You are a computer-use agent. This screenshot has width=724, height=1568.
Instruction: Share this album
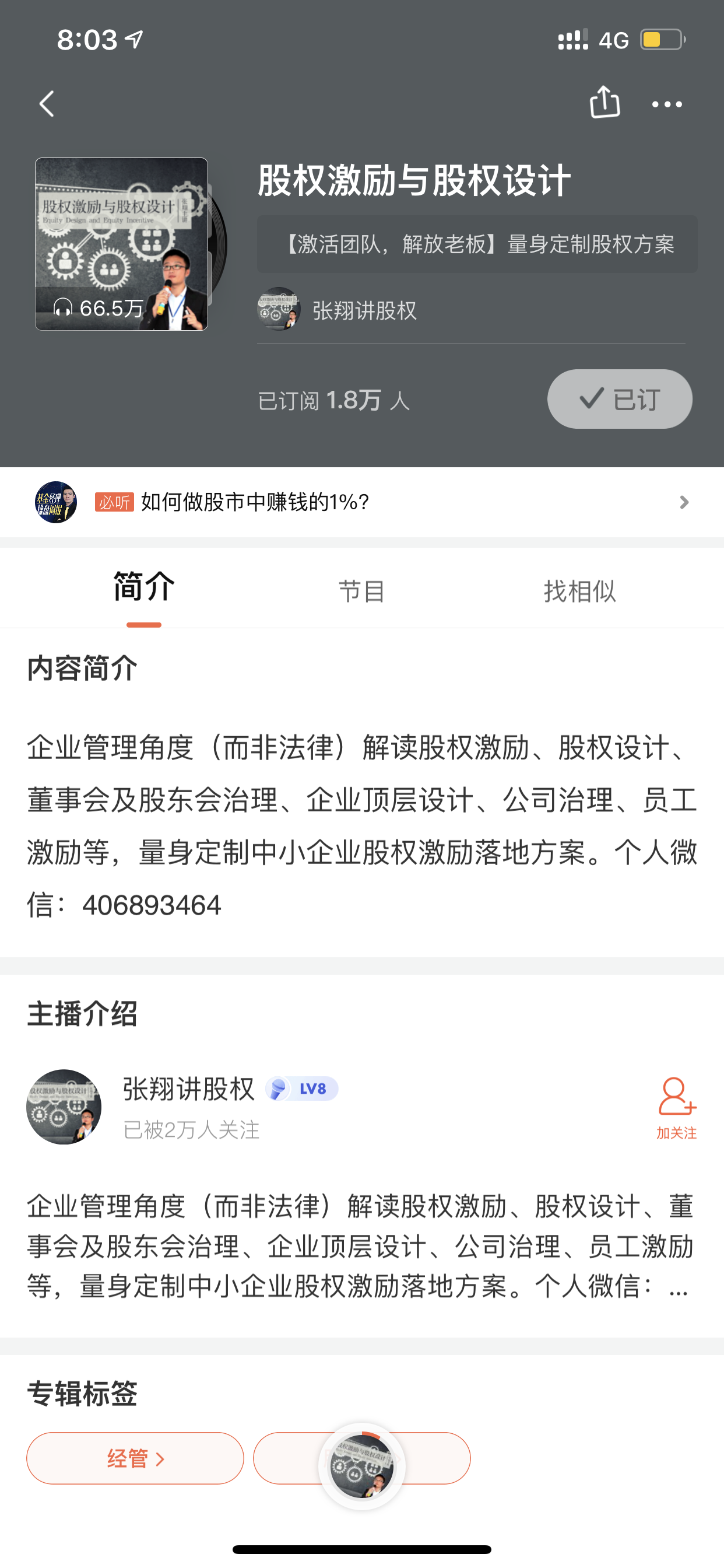tap(604, 101)
